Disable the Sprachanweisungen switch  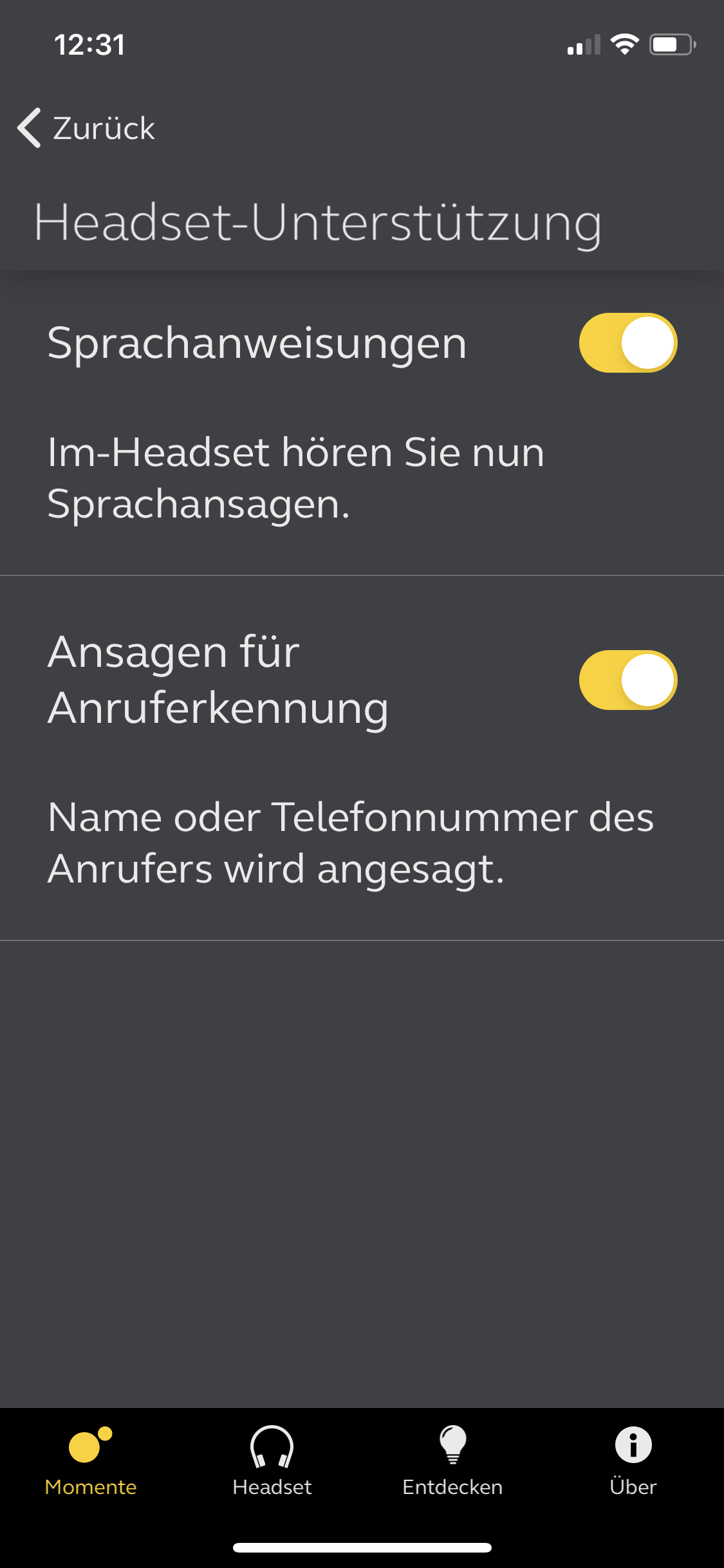(x=627, y=343)
